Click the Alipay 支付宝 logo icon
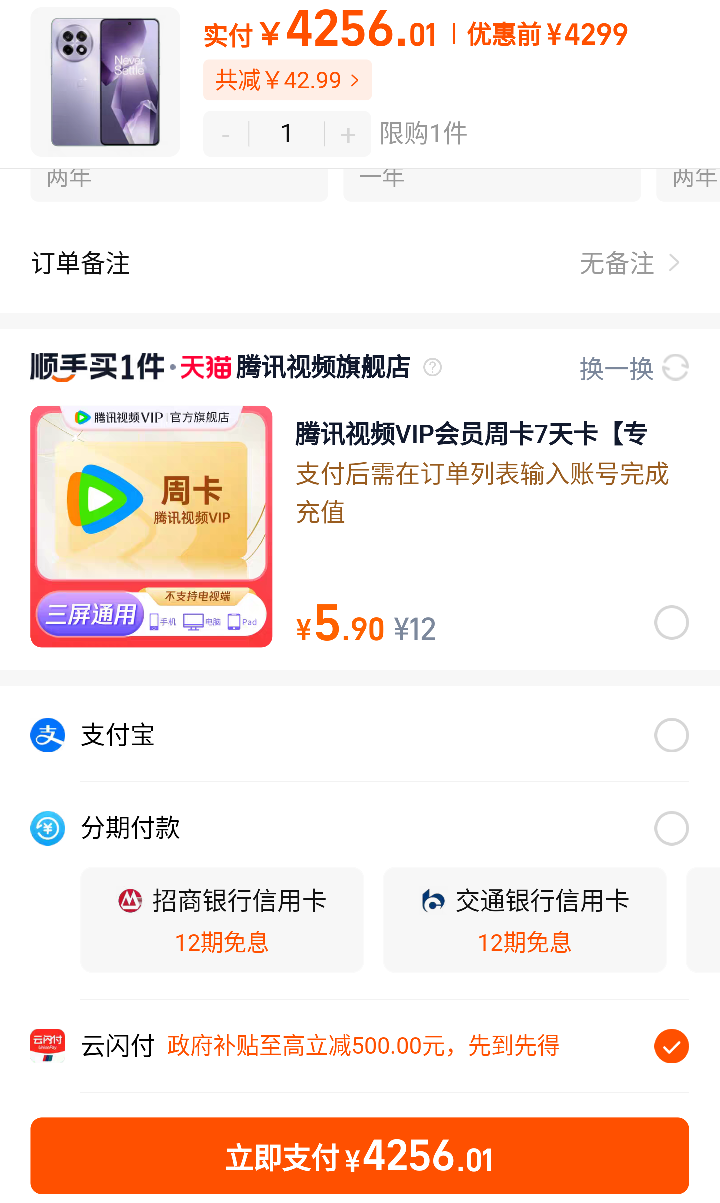Image resolution: width=720 pixels, height=1203 pixels. pyautogui.click(x=47, y=735)
